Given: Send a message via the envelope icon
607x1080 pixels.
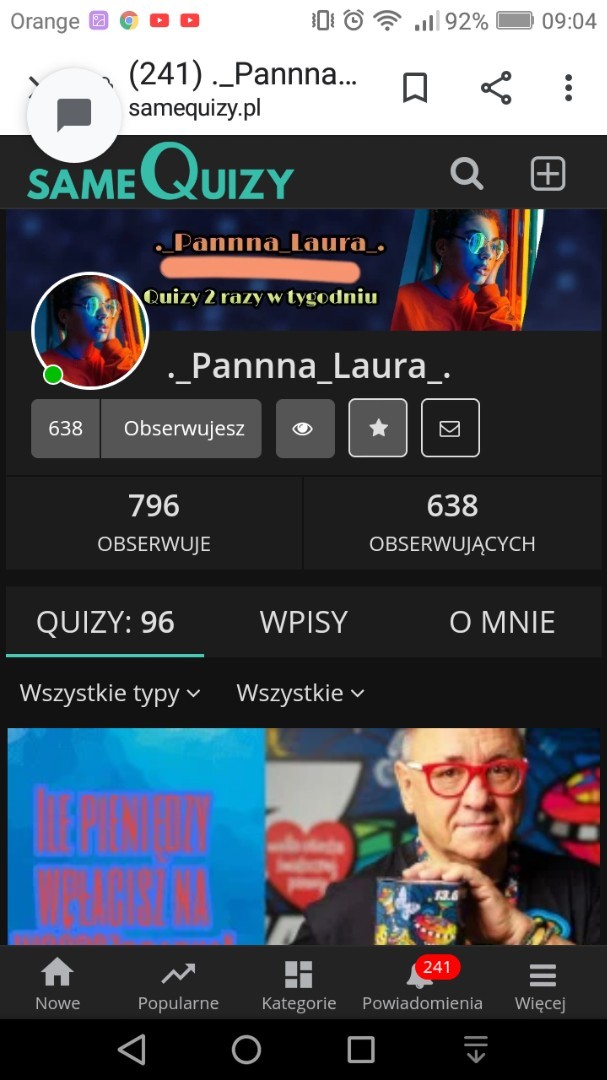Looking at the screenshot, I should 450,428.
